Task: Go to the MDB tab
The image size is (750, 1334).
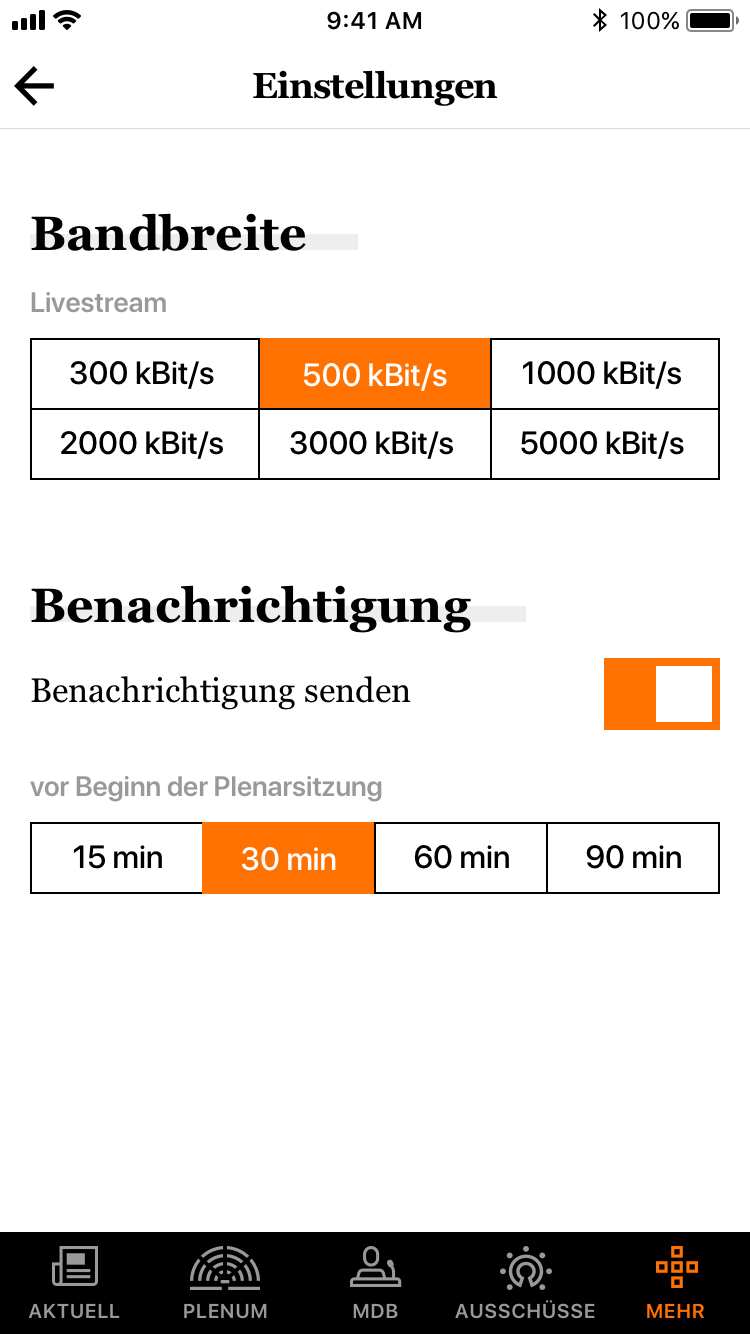Action: coord(375,1283)
